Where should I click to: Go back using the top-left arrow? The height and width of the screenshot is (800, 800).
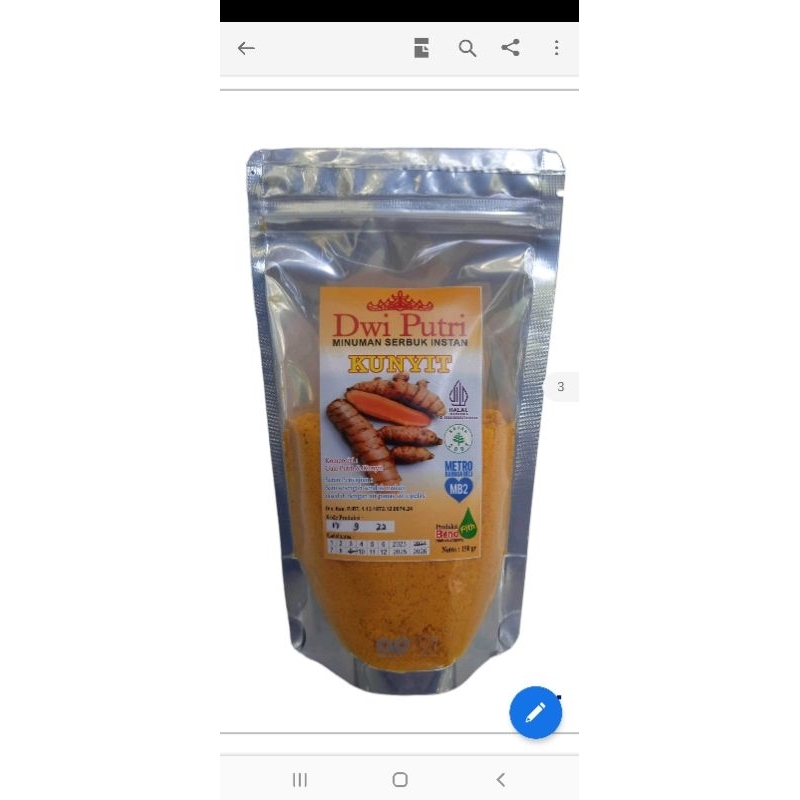(246, 48)
